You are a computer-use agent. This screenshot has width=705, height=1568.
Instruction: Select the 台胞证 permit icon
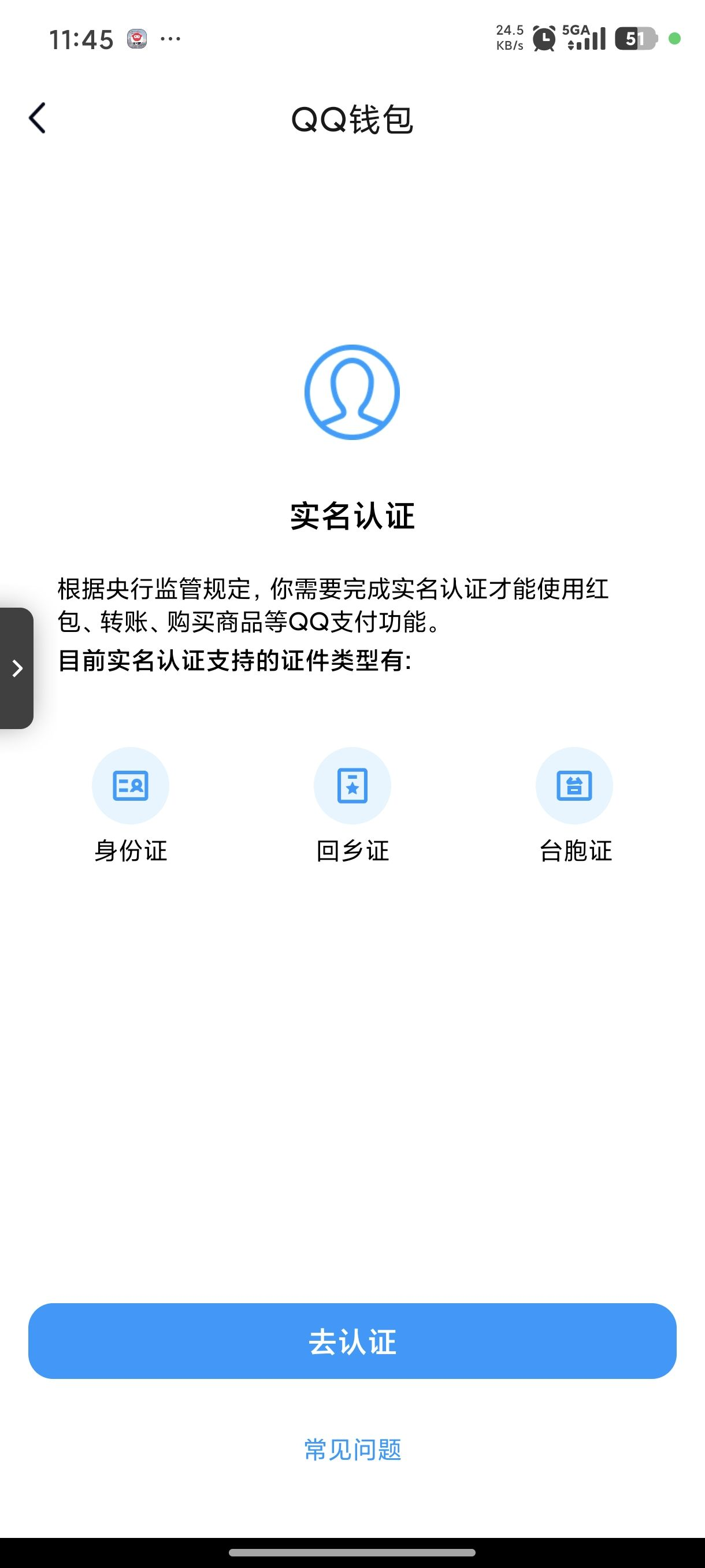(574, 786)
